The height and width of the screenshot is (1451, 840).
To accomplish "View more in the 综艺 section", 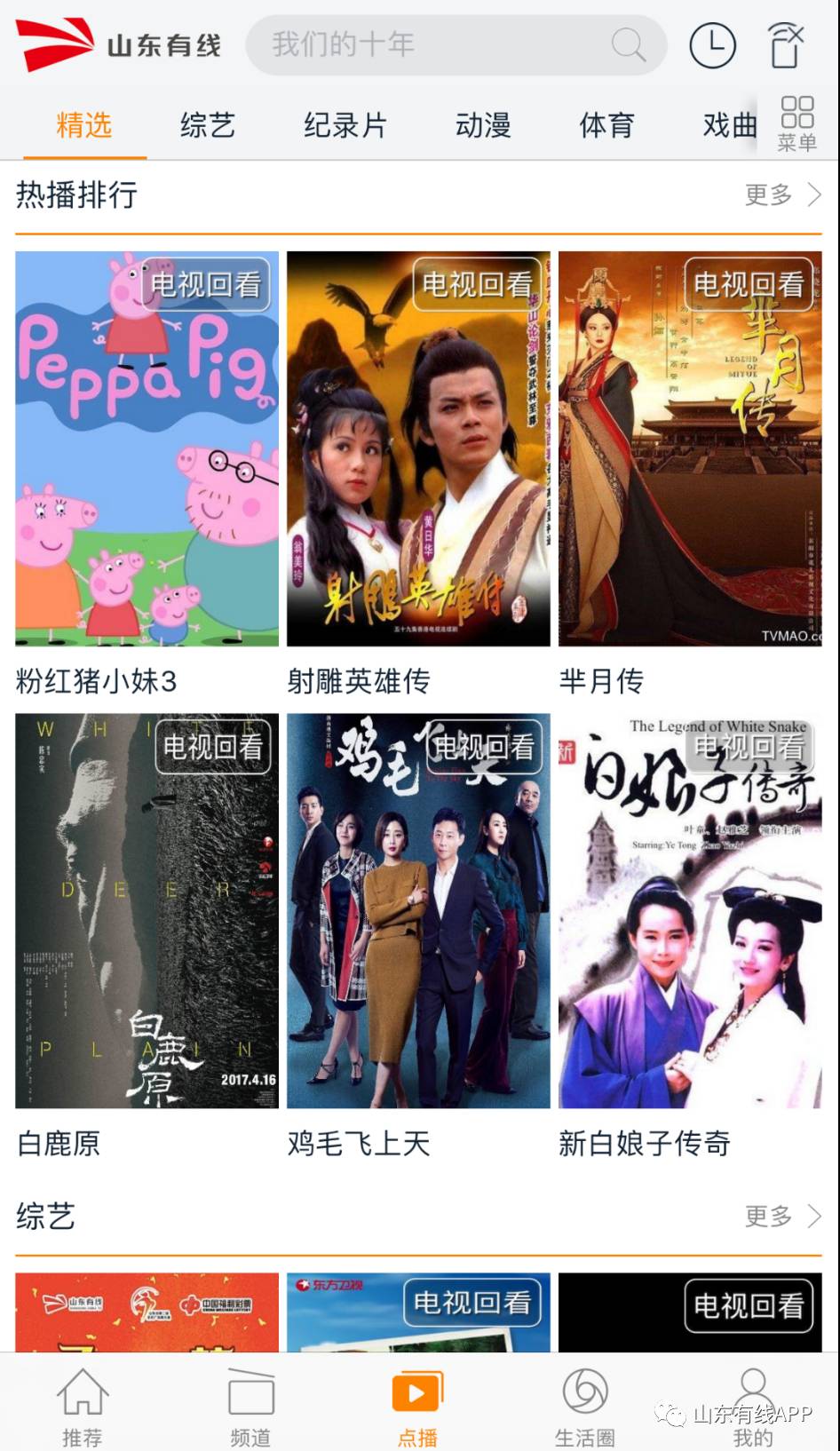I will point(783,1216).
